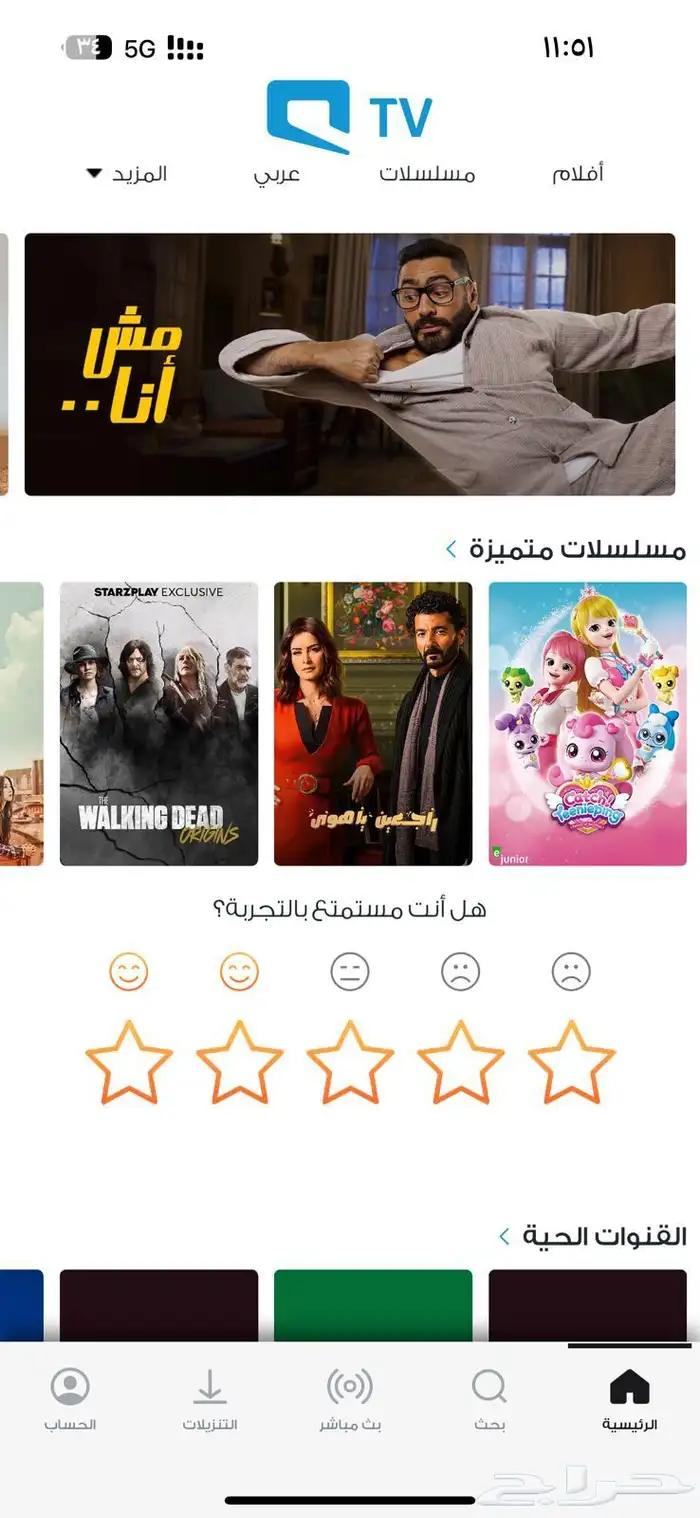Open the Catch Teenieping series card
Image resolution: width=700 pixels, height=1518 pixels.
[x=587, y=723]
